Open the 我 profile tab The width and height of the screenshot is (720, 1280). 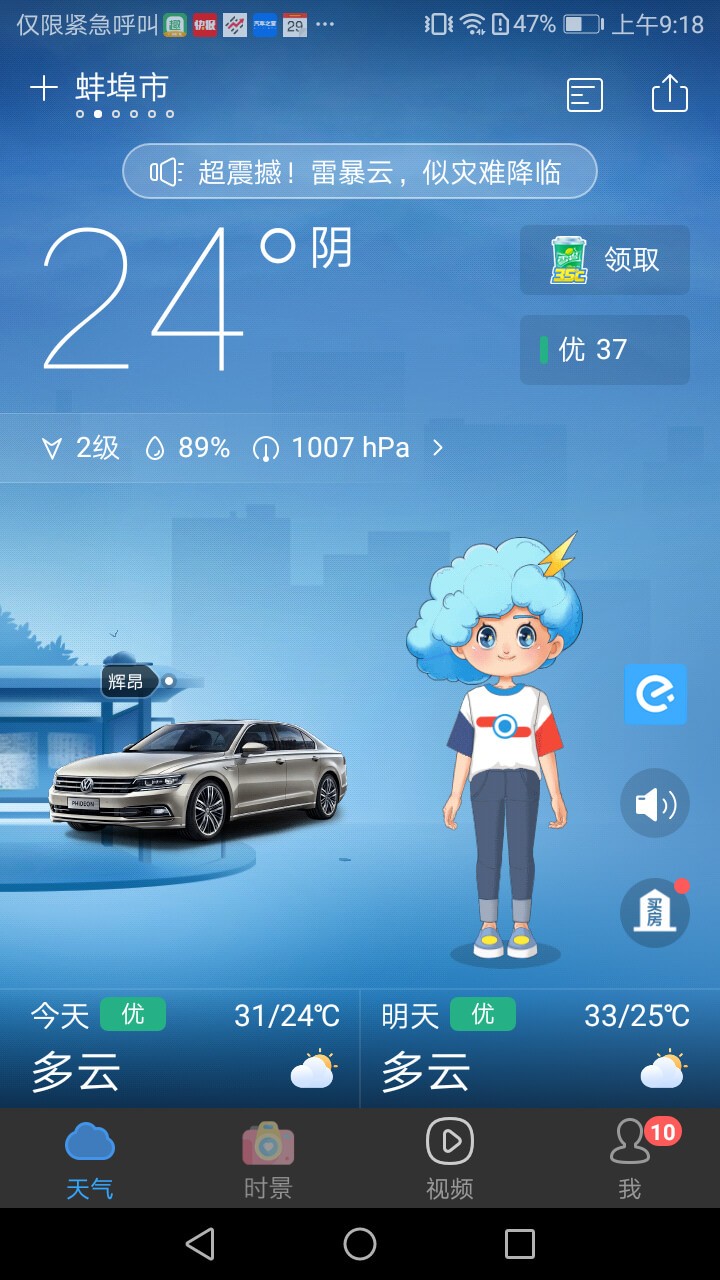(630, 1159)
